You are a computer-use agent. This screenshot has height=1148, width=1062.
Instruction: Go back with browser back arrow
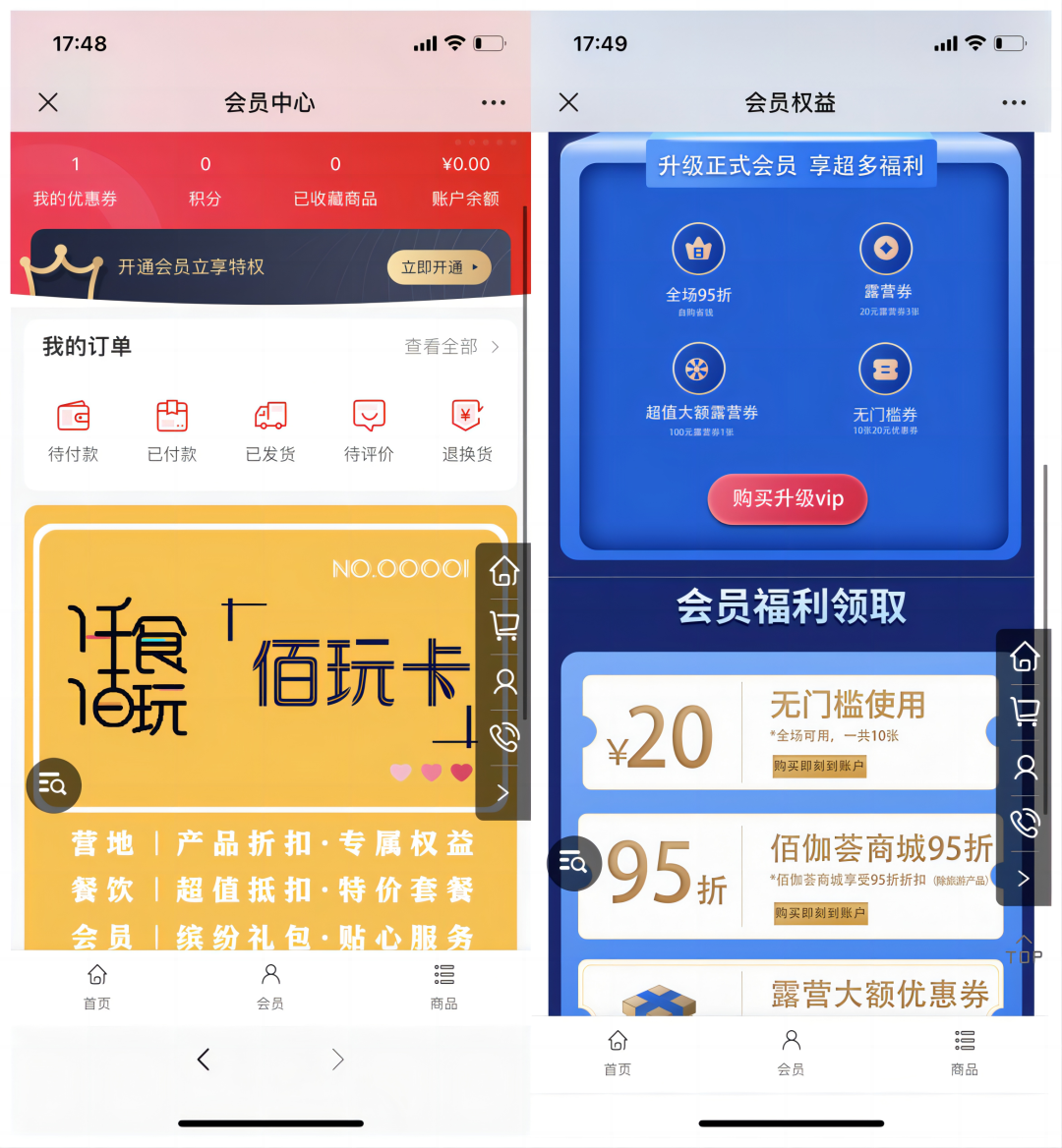coord(204,1060)
